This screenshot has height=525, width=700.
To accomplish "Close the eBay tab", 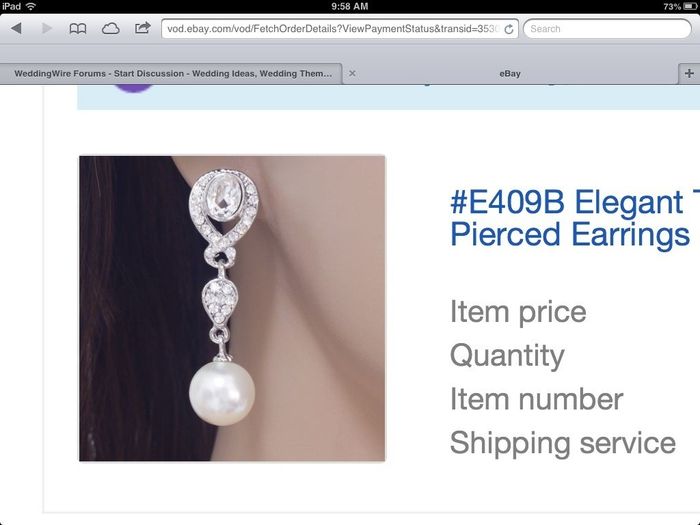I will click(352, 73).
